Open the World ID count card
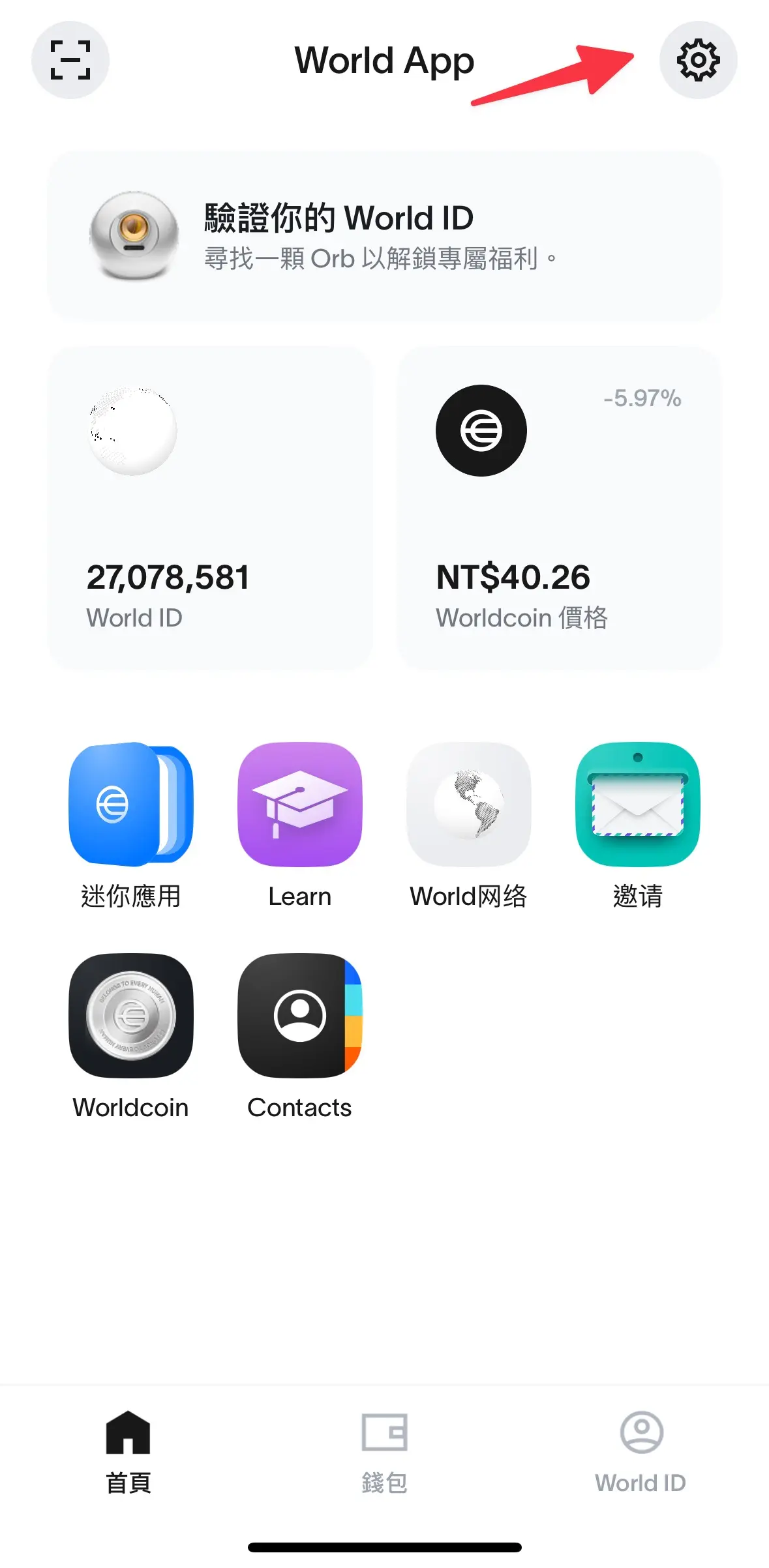769x1568 pixels. pyautogui.click(x=210, y=509)
